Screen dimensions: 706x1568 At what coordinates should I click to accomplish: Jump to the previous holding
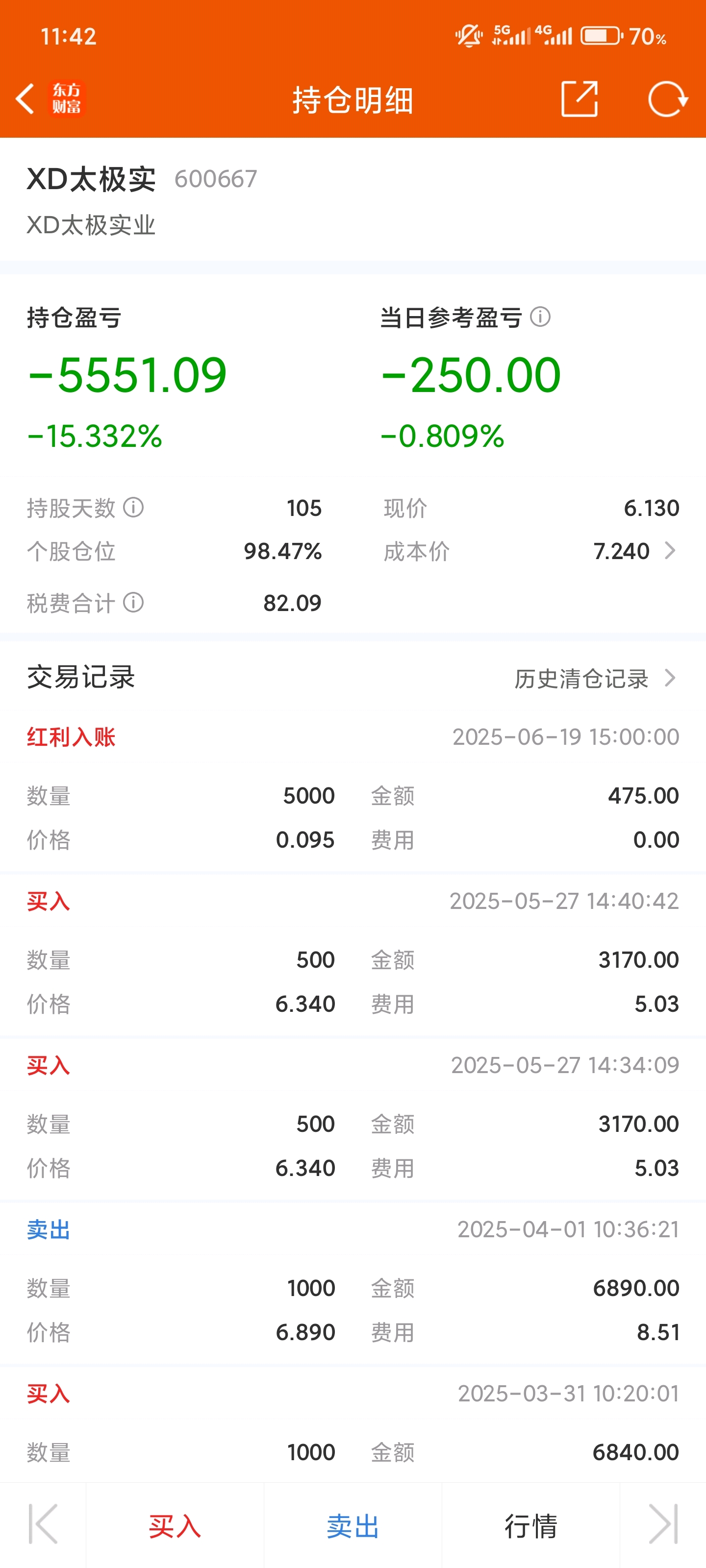(43, 1524)
